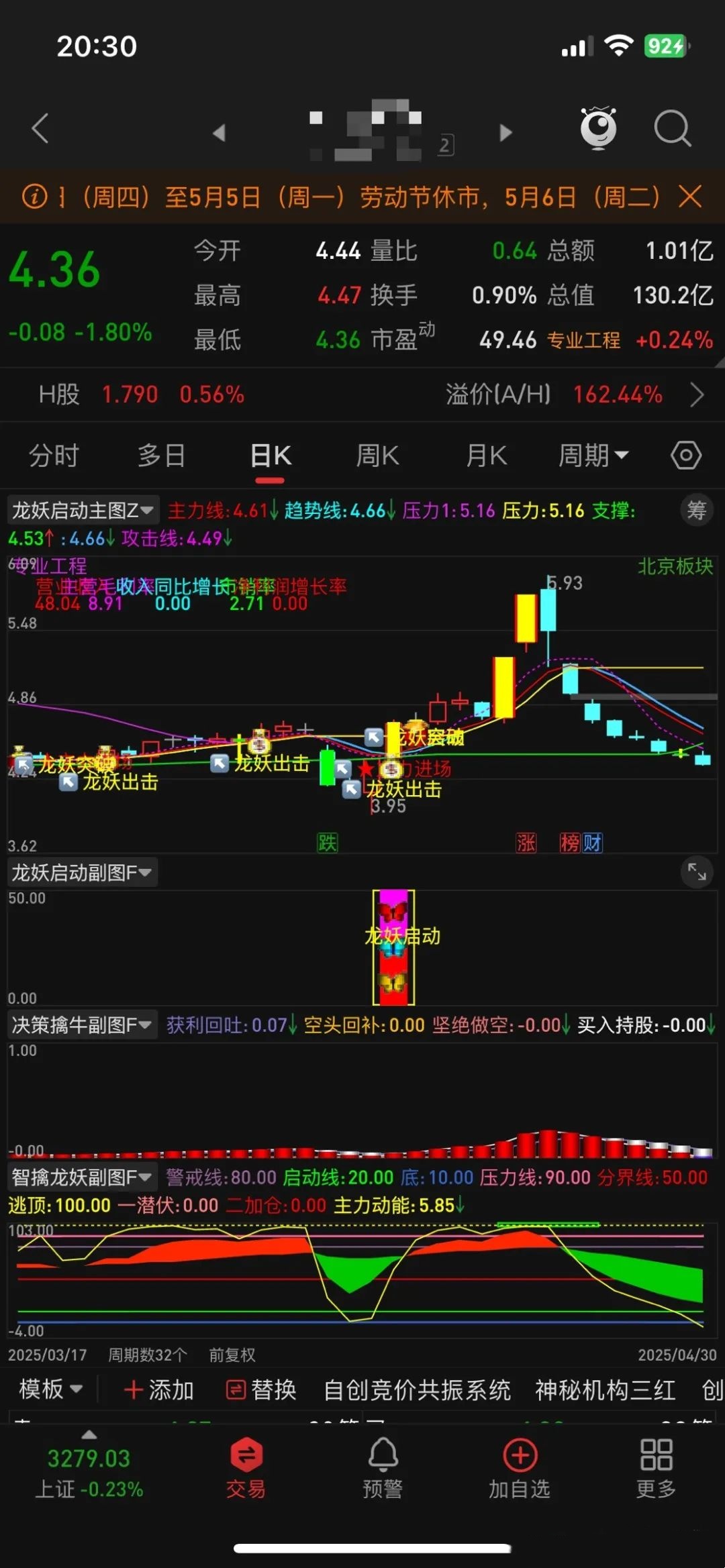Image resolution: width=725 pixels, height=1568 pixels.
Task: Change the 龙妖启动主图Z main indicator
Action: [83, 511]
